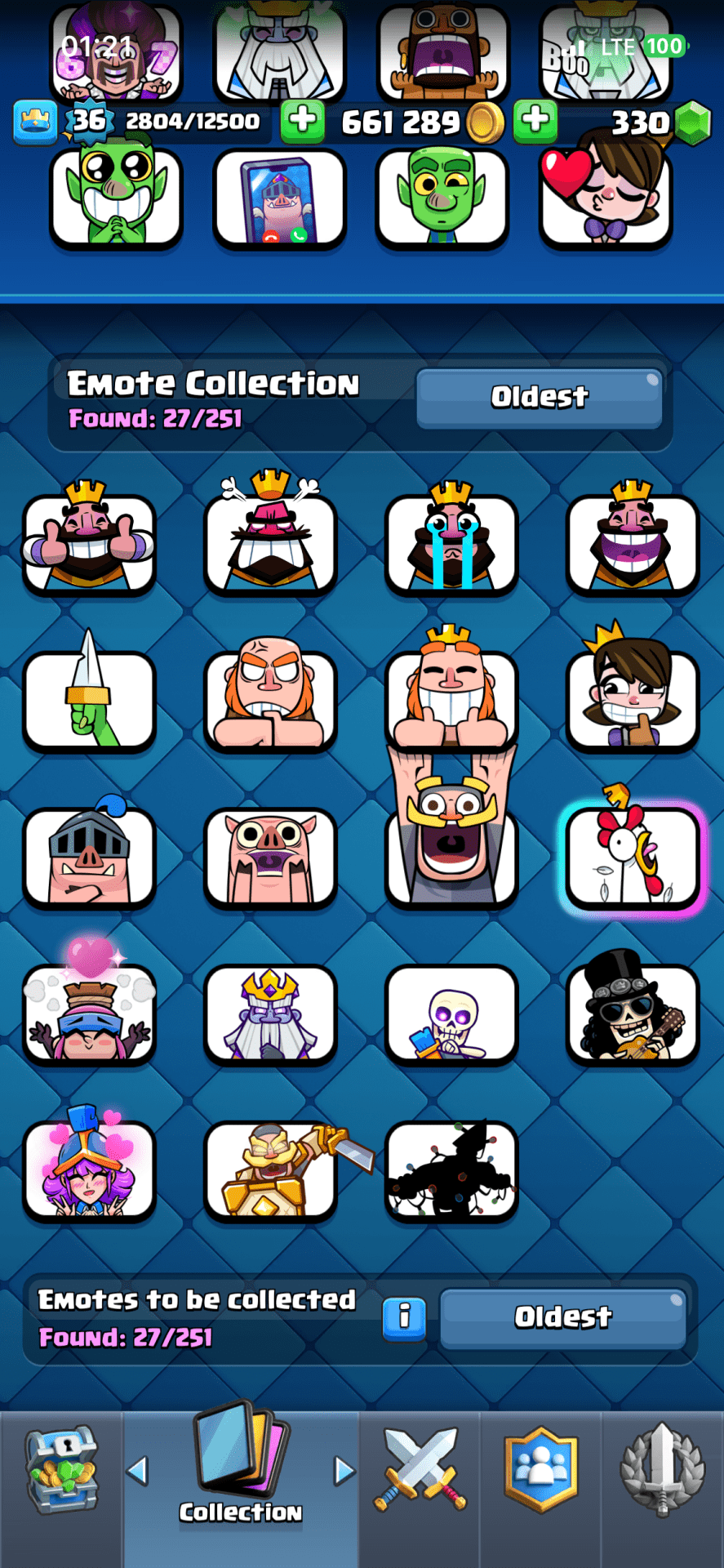Select the crying king emote

[x=451, y=543]
